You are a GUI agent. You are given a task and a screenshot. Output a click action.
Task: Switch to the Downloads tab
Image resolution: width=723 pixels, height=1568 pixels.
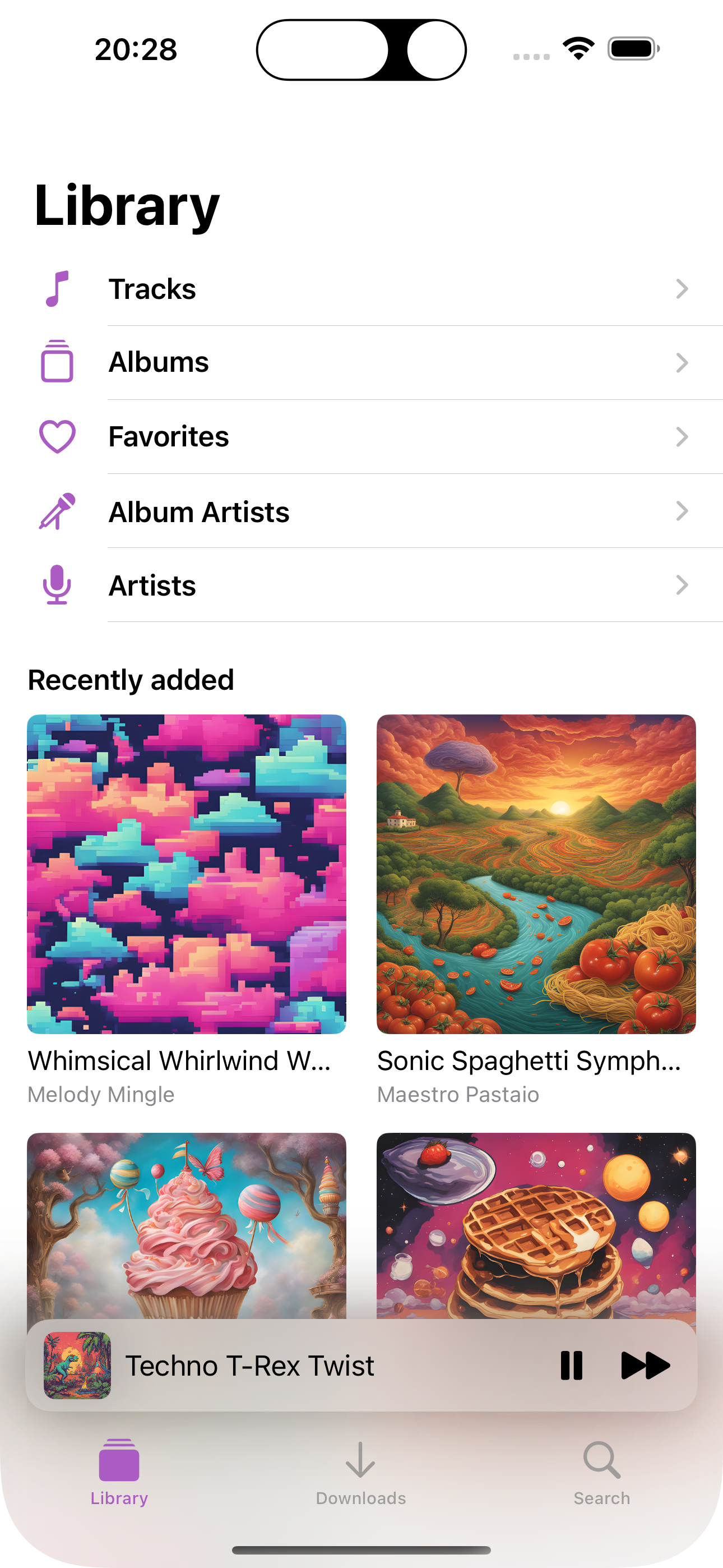tap(361, 1473)
